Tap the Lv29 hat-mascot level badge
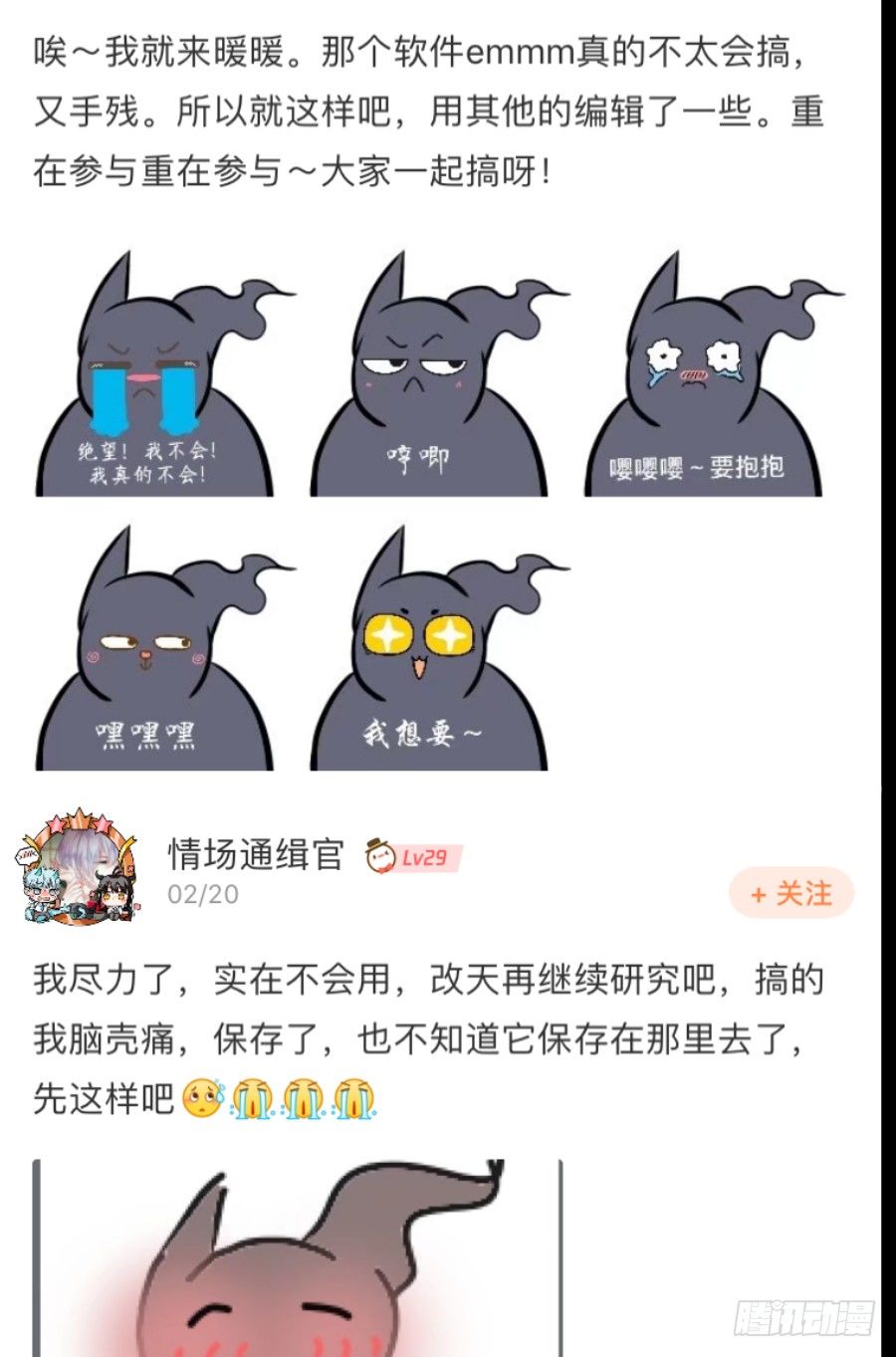This screenshot has width=896, height=1357. click(x=416, y=854)
